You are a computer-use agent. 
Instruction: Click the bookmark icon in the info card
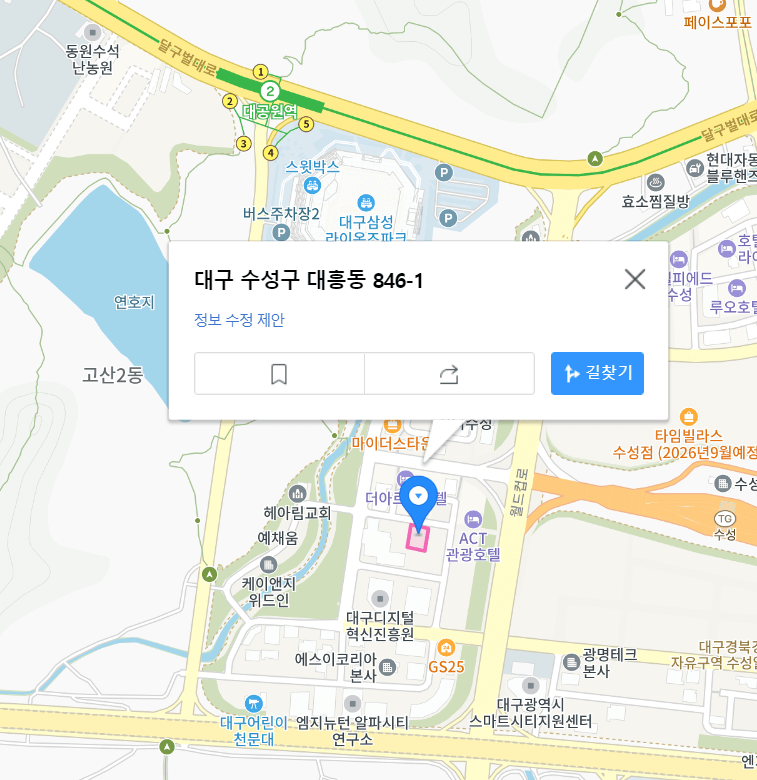click(279, 373)
